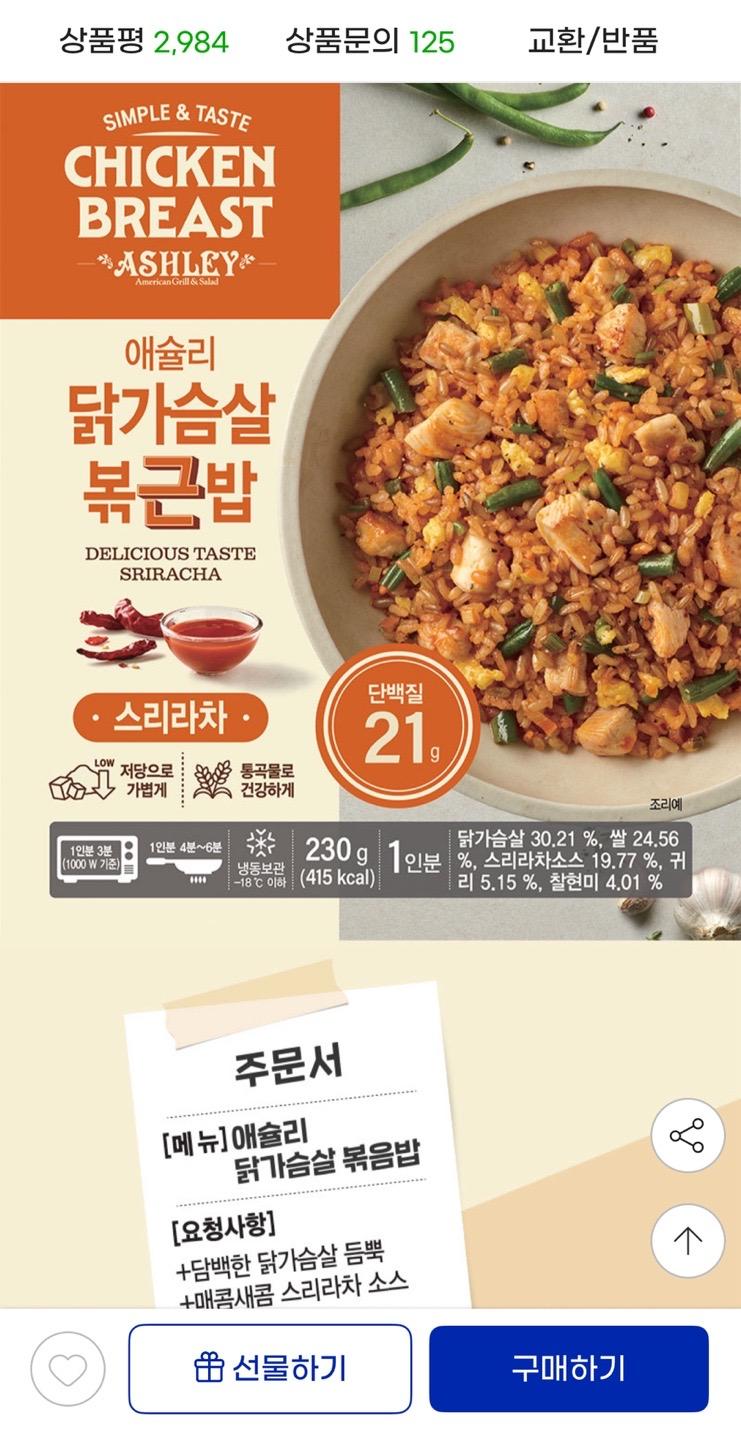Tap 선물하기 to send as a gift
741x1440 pixels.
[270, 1369]
